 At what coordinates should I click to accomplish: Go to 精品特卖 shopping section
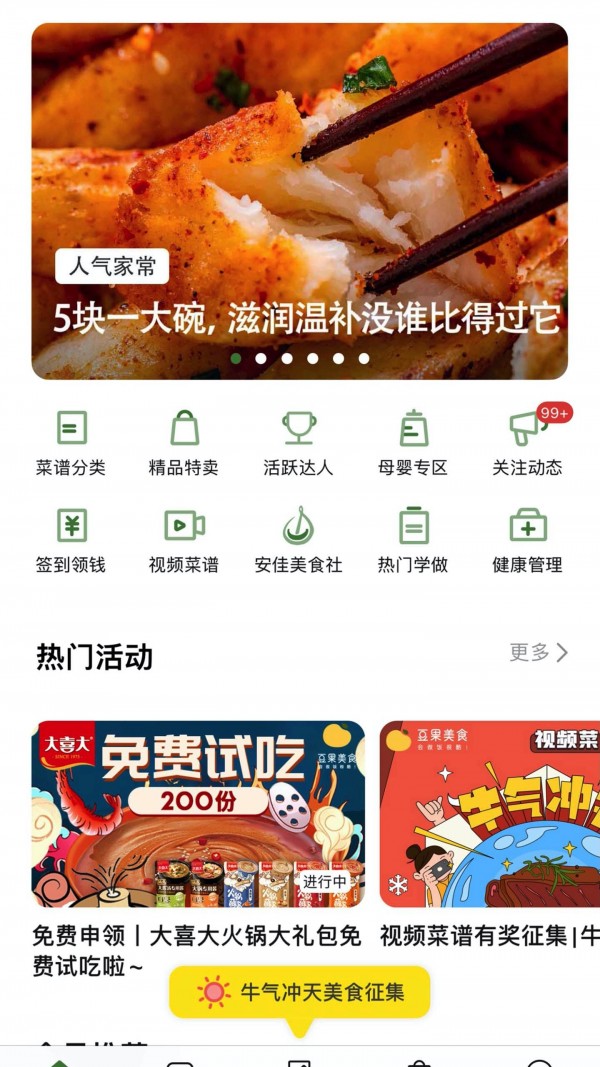coord(184,441)
